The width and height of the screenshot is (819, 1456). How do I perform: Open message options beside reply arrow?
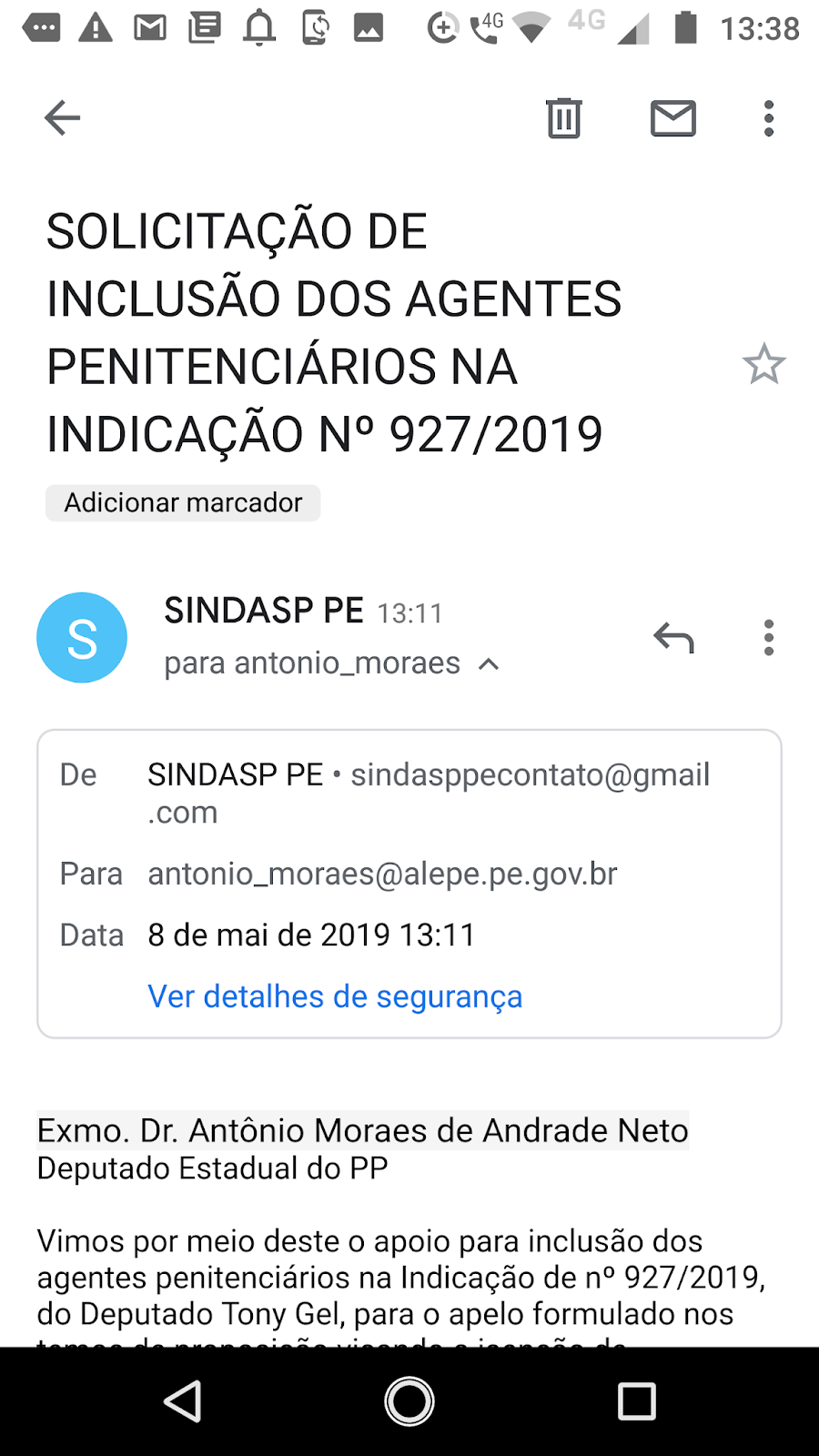click(x=769, y=638)
